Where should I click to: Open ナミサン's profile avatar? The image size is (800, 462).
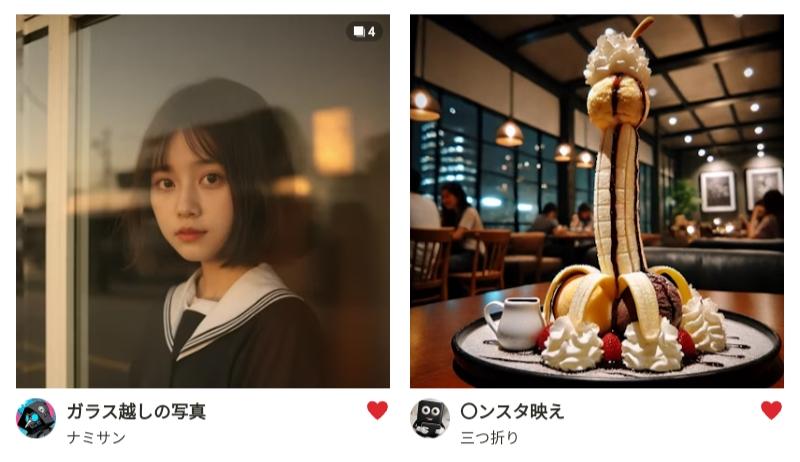coord(36,418)
